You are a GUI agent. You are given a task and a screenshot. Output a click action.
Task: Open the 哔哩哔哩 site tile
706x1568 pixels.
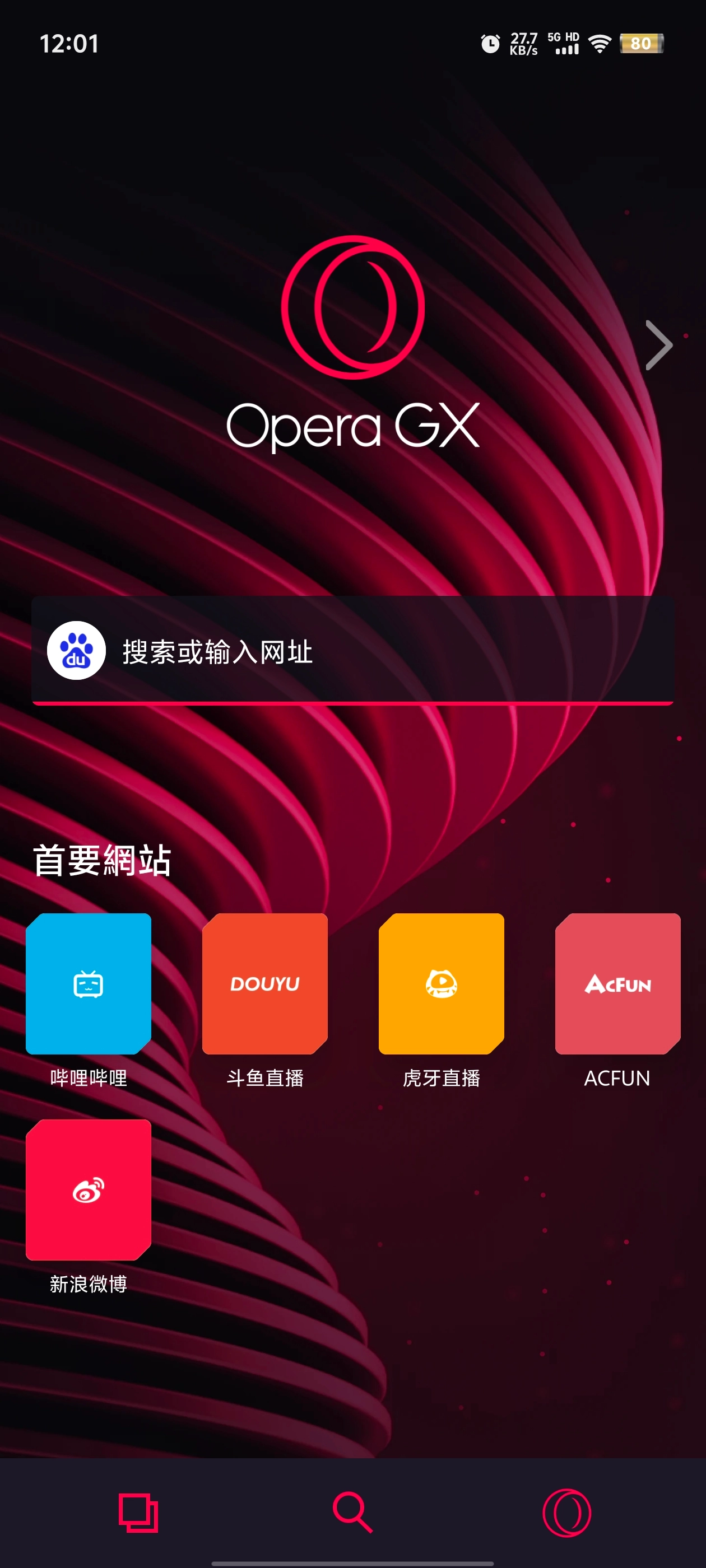89,984
